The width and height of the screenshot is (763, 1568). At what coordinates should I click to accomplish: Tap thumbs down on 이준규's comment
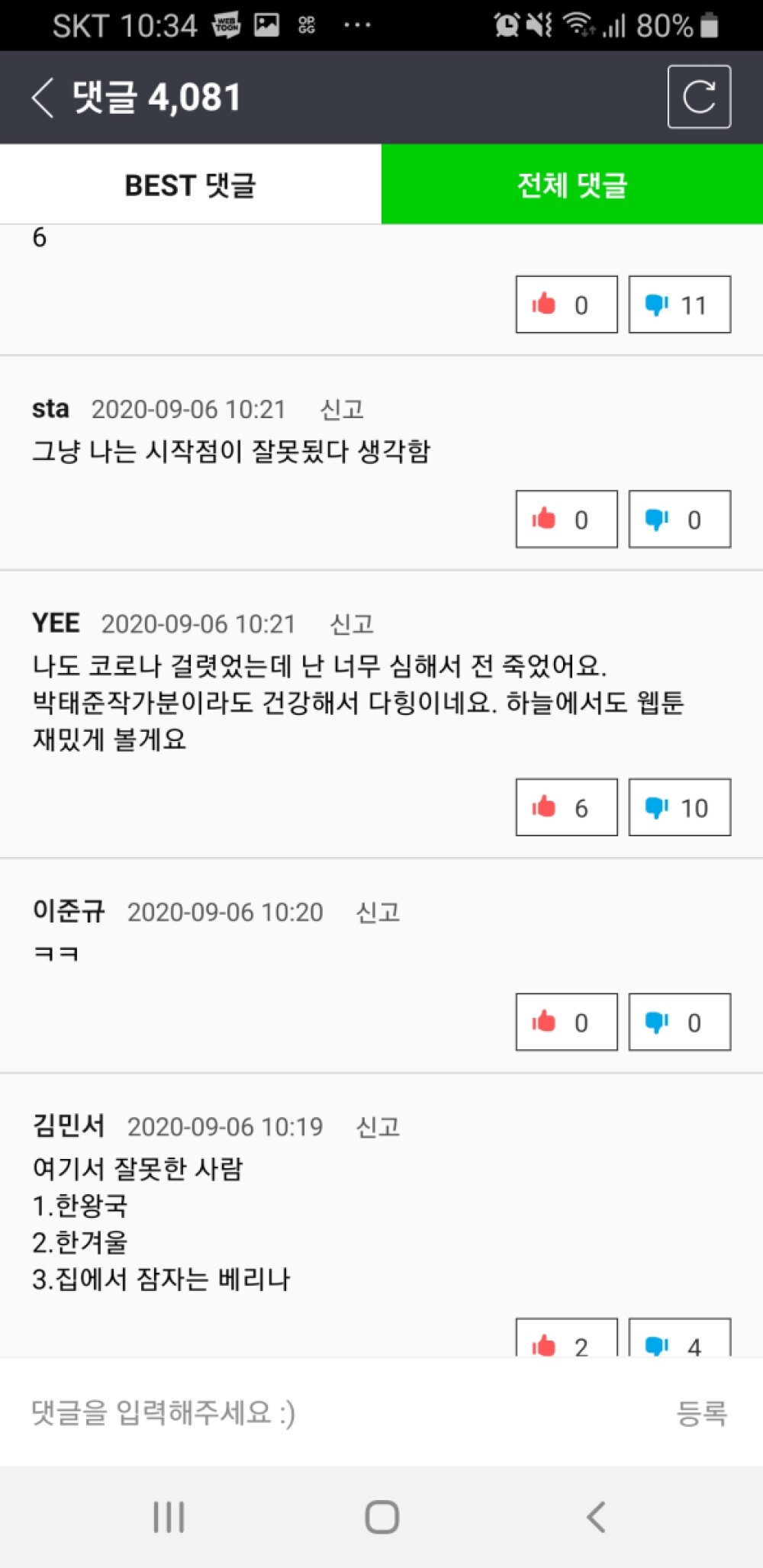[x=678, y=1022]
